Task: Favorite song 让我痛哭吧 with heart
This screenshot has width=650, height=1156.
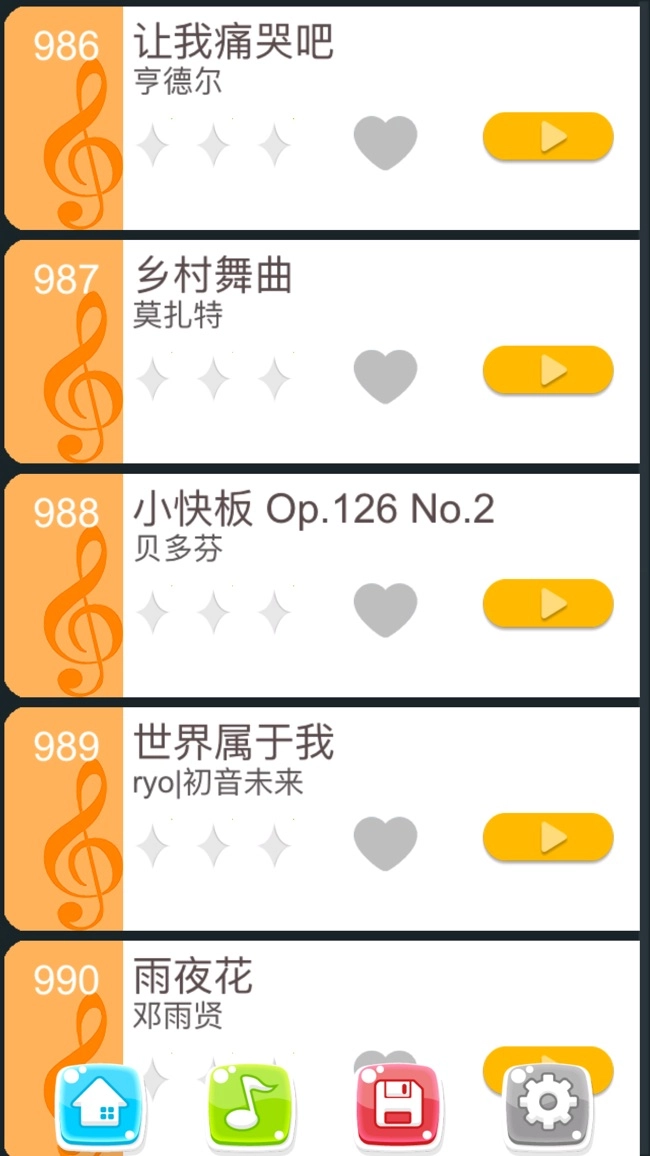Action: (x=385, y=141)
